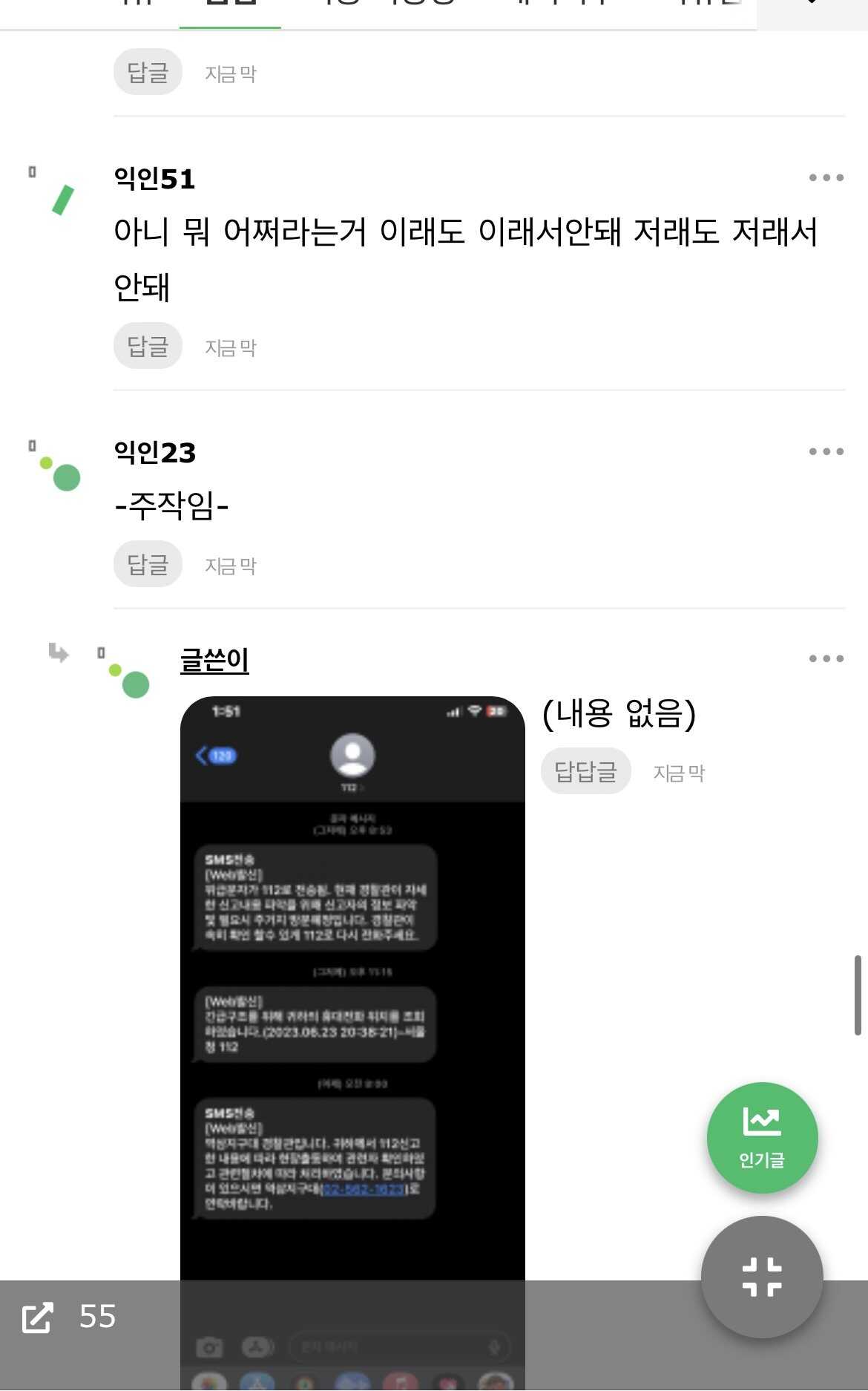The height and width of the screenshot is (1391, 868).
Task: Reply to 익인23's comment with 답글
Action: tap(148, 564)
